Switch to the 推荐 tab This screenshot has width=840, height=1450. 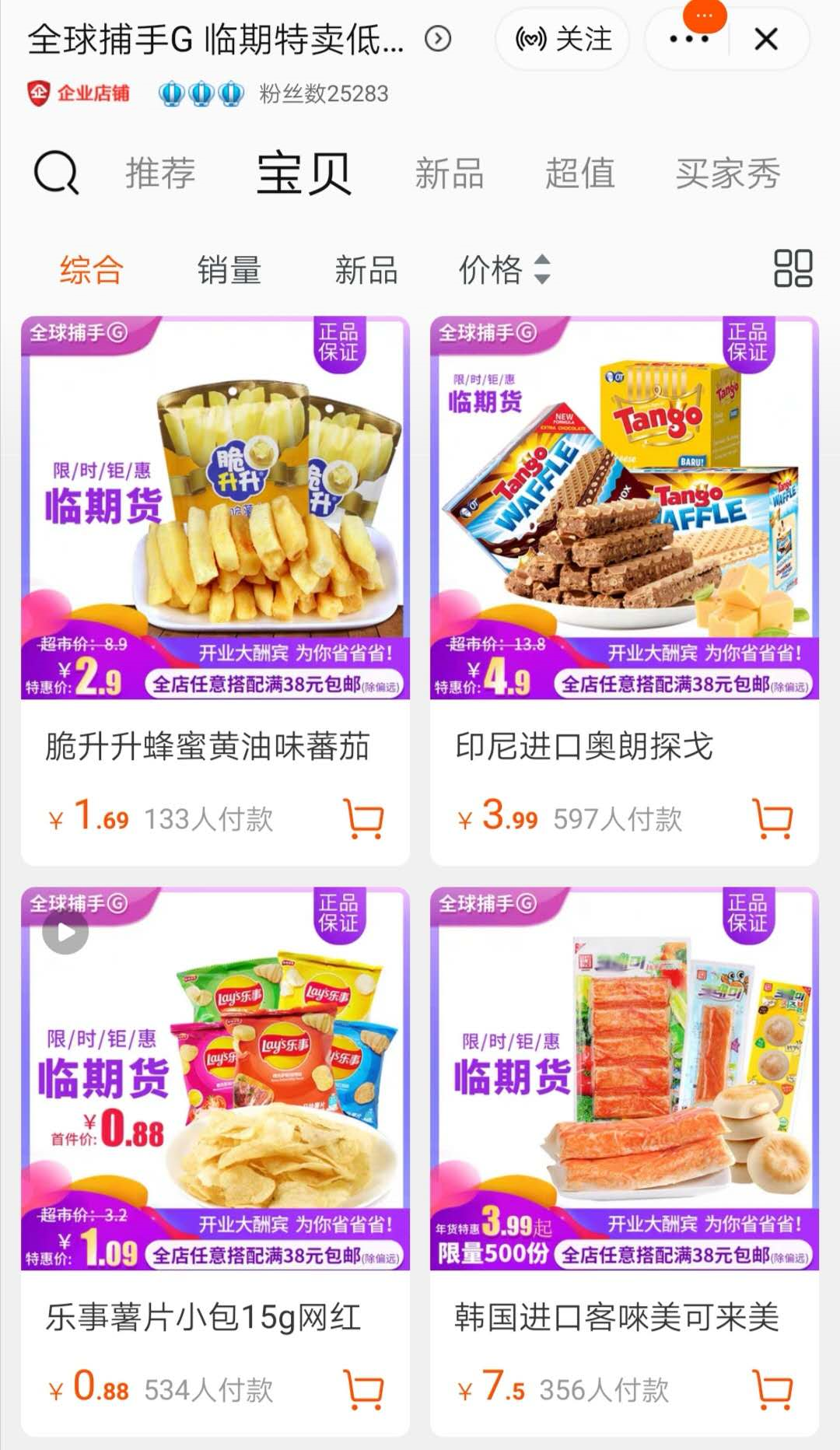pyautogui.click(x=160, y=173)
